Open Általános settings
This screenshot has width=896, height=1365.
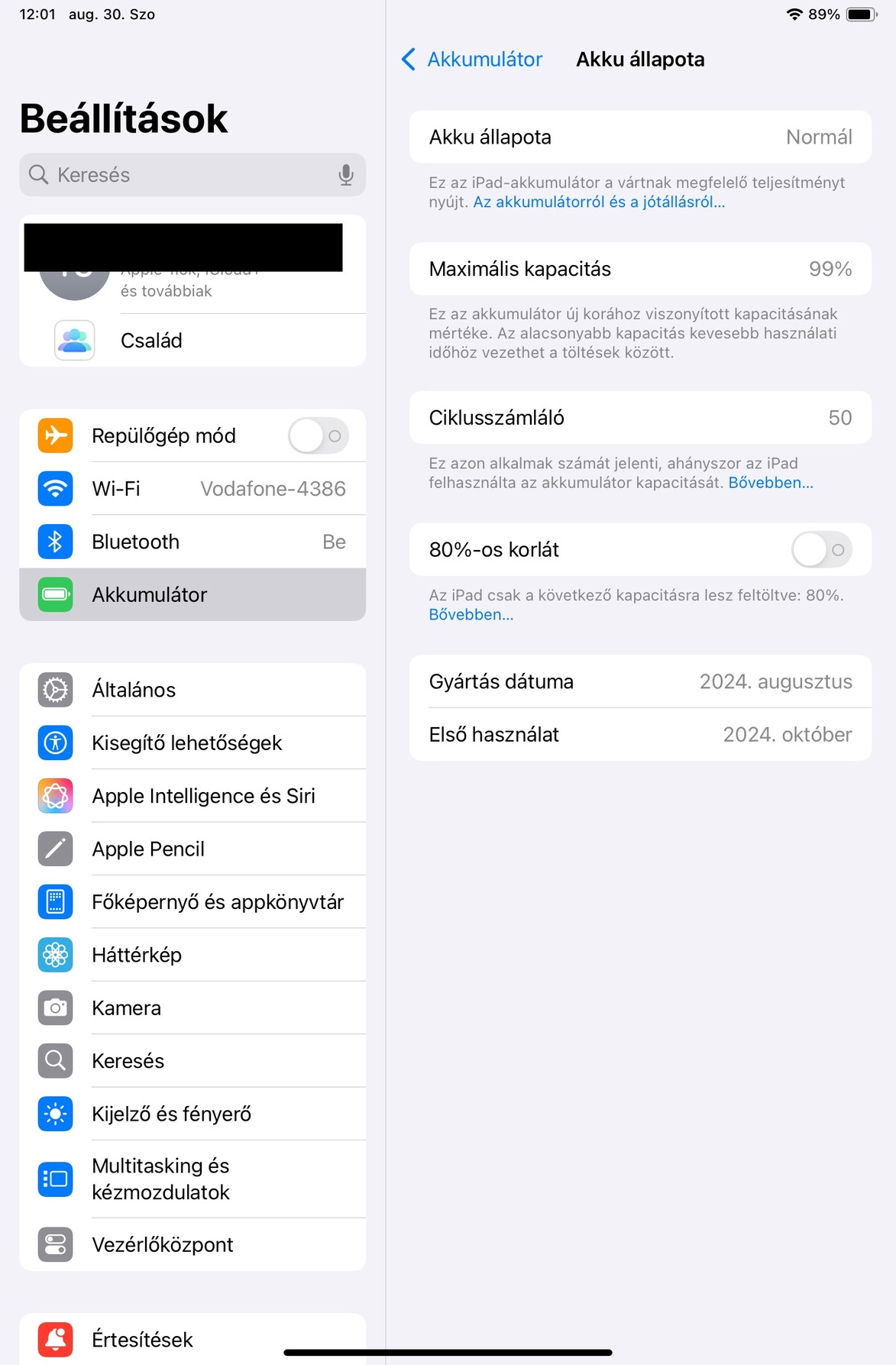pyautogui.click(x=192, y=690)
